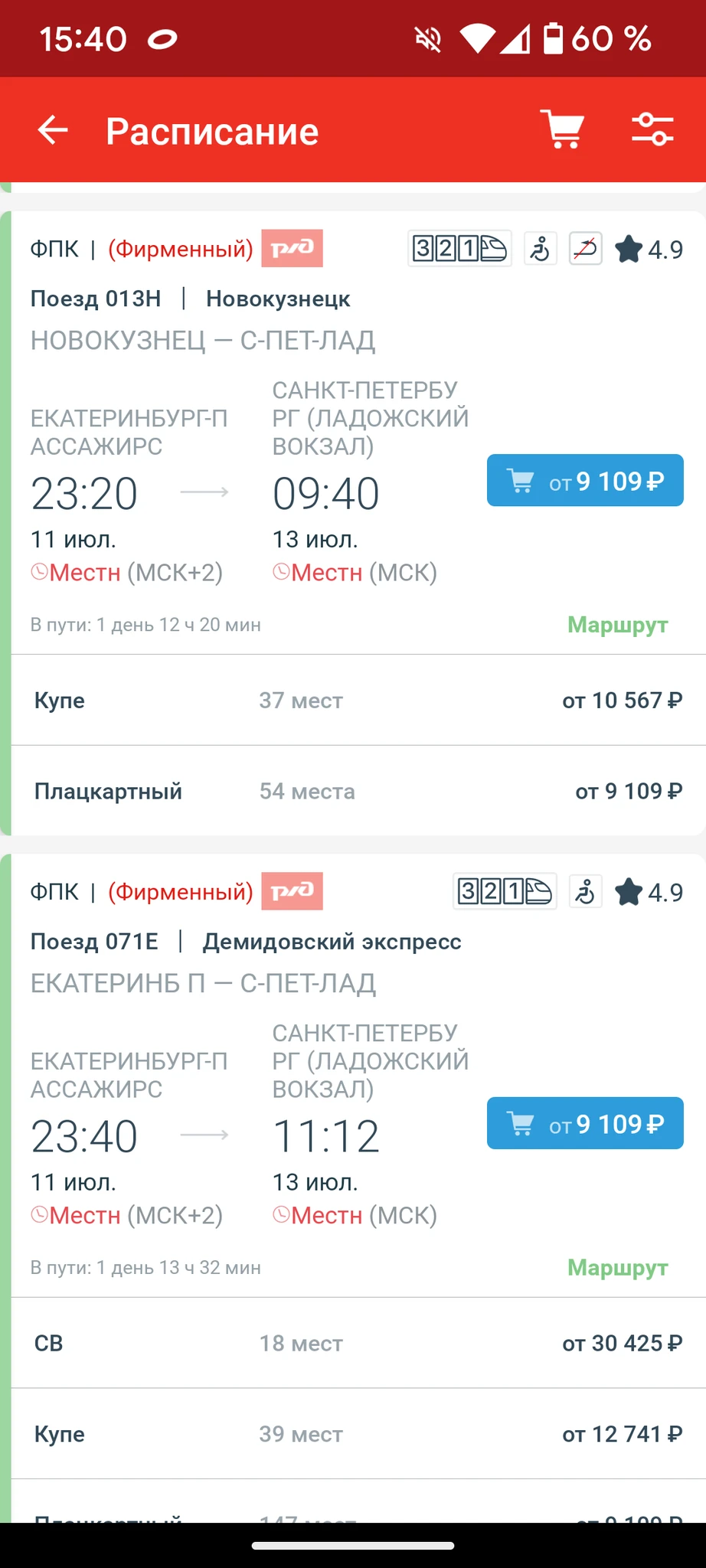Show Маршрут of Демидовский экспресс
The image size is (706, 1568).
click(617, 1267)
